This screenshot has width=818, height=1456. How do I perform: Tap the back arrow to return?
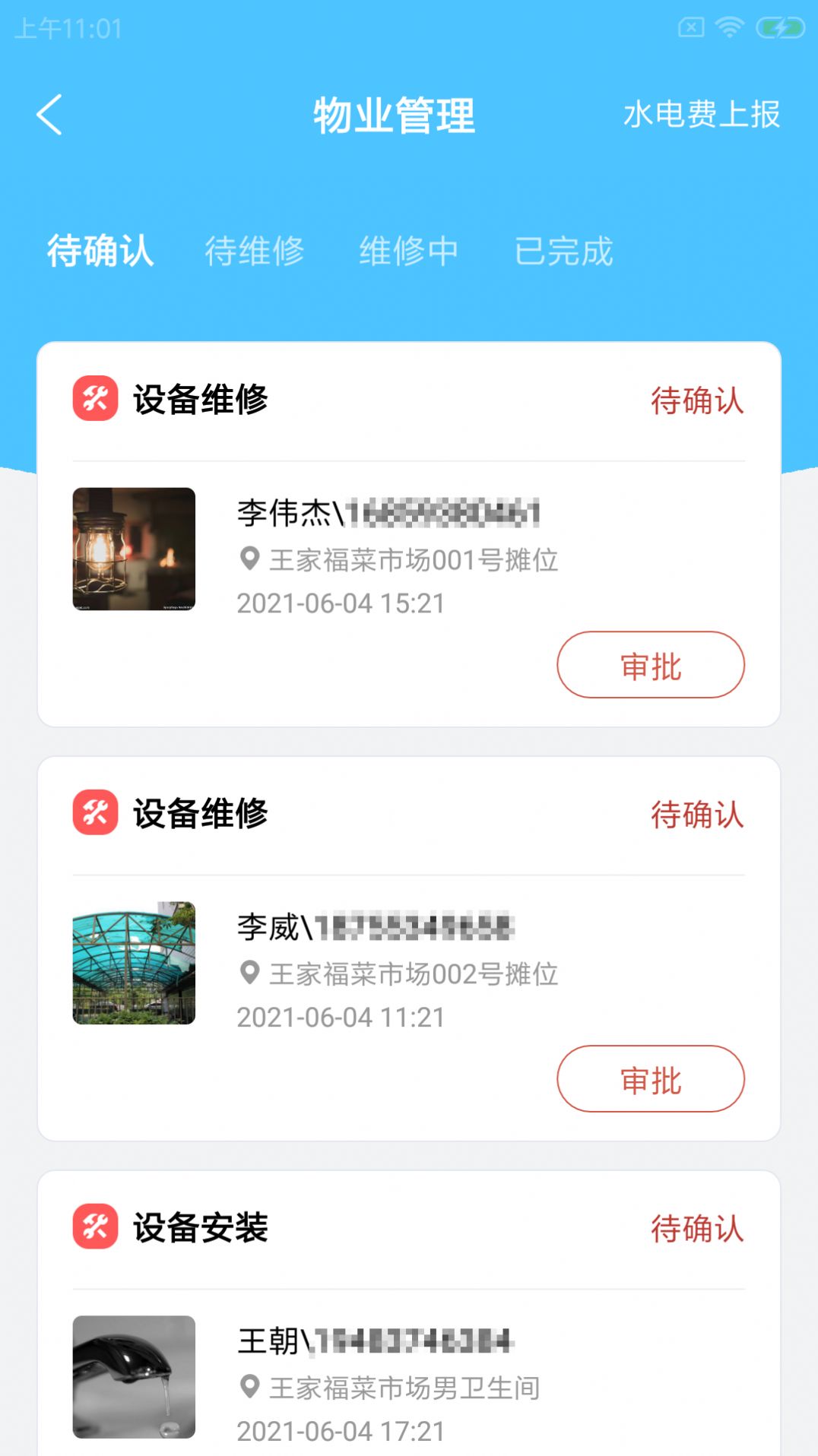click(49, 116)
